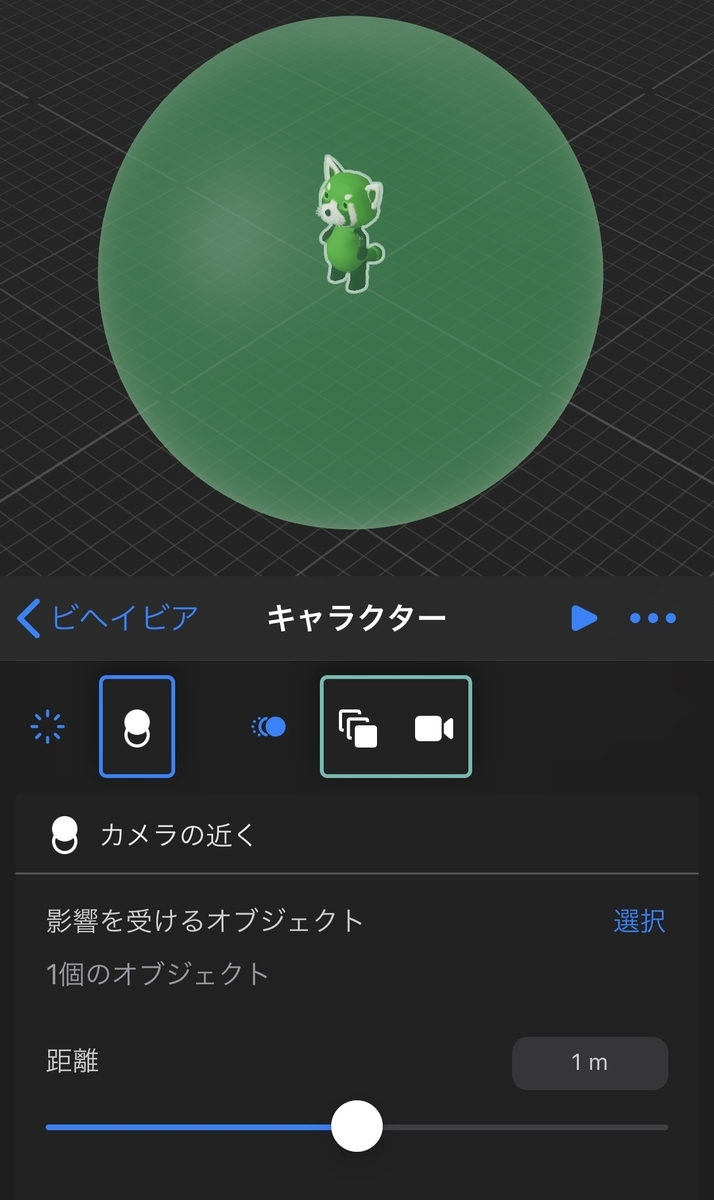Viewport: 714px width, 1200px height.
Task: Open the three-dot more menu
Action: (x=653, y=618)
